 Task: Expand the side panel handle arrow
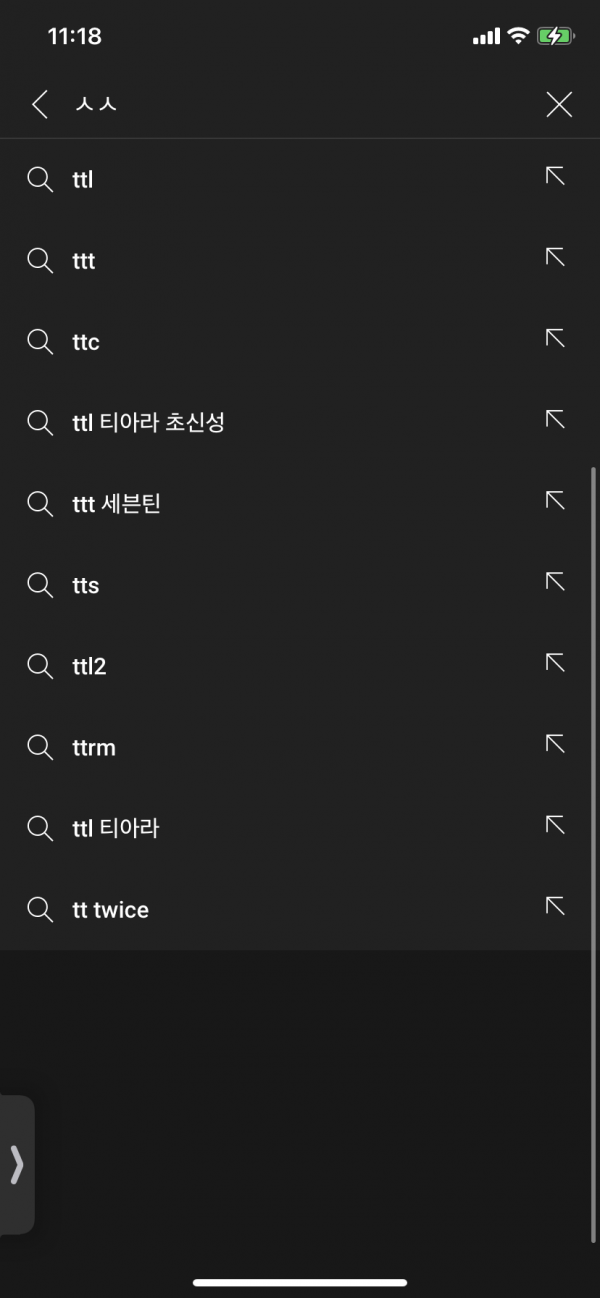pos(17,1165)
